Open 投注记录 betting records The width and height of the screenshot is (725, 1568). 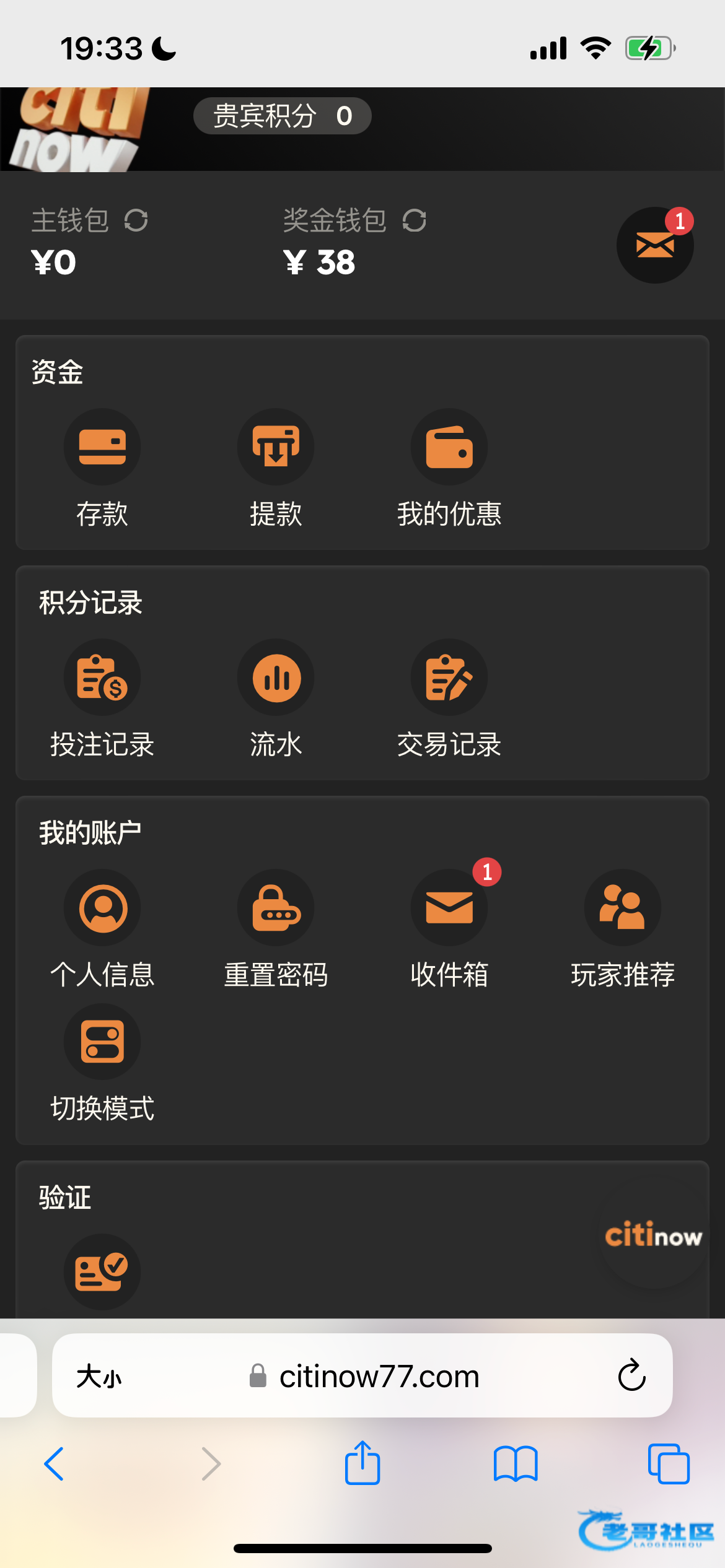tap(102, 678)
